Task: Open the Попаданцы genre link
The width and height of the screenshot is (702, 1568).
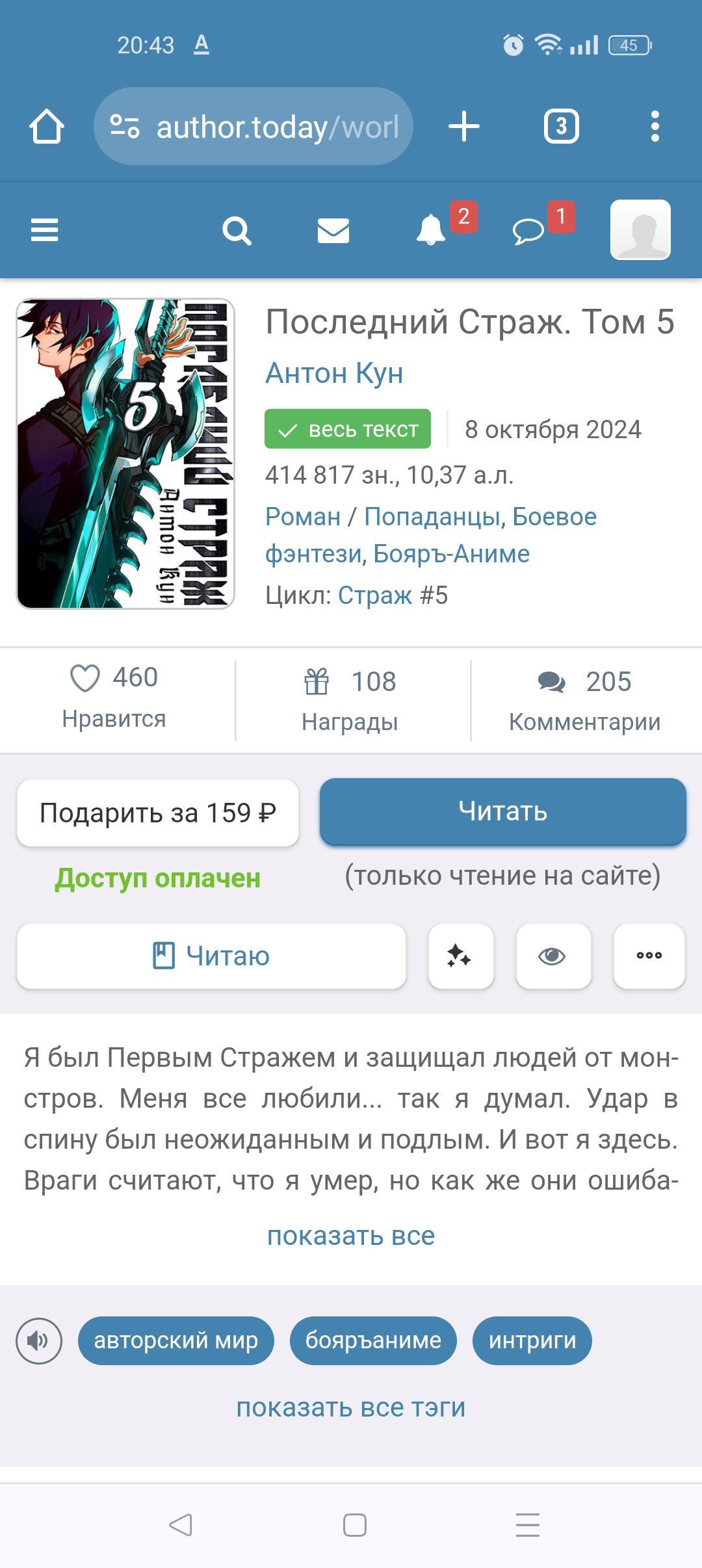Action: tap(432, 517)
